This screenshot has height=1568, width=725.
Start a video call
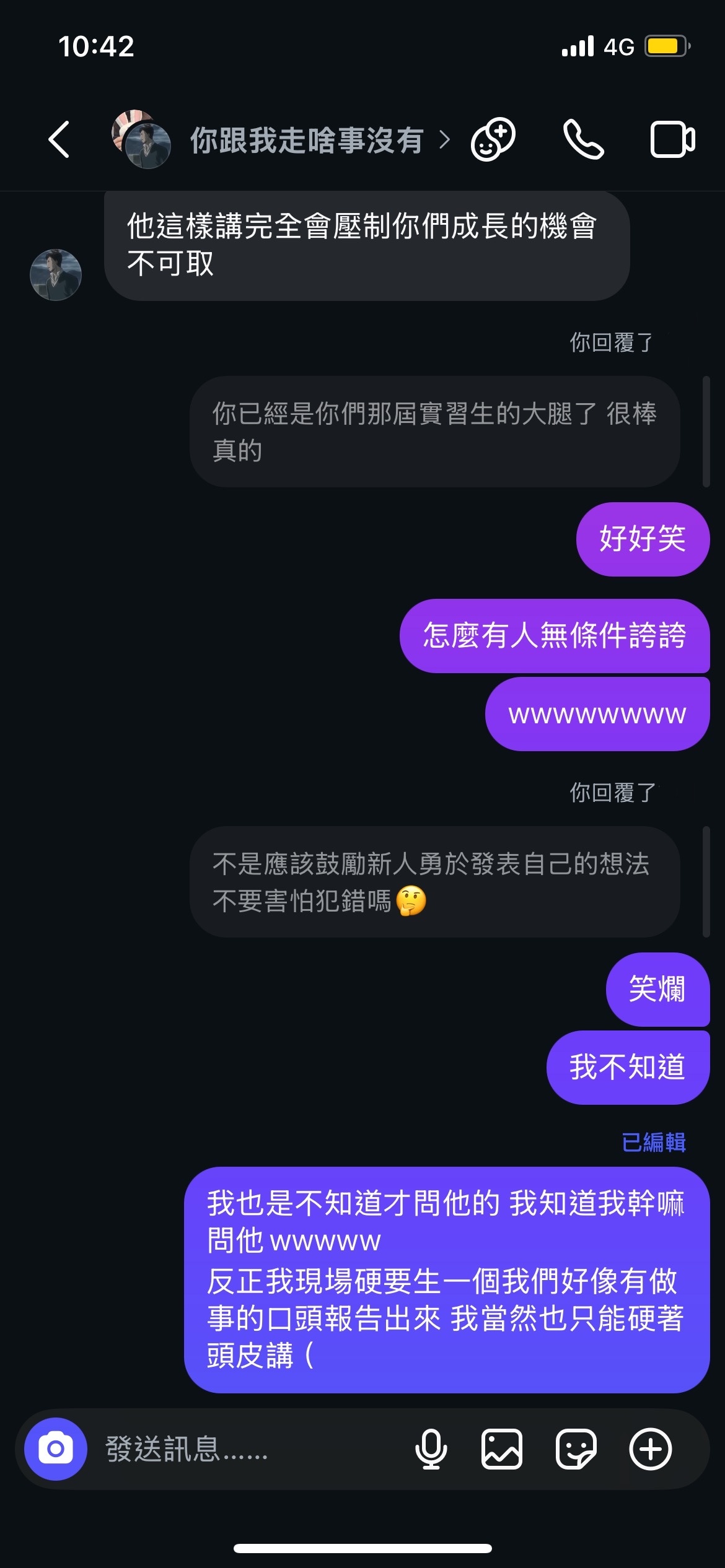click(672, 140)
